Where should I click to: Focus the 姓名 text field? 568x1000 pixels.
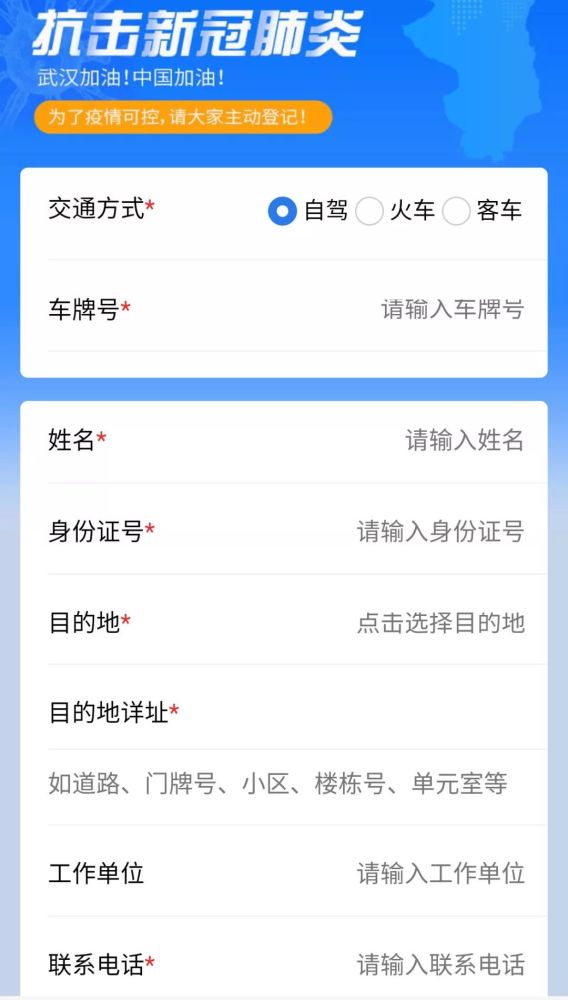(x=464, y=440)
